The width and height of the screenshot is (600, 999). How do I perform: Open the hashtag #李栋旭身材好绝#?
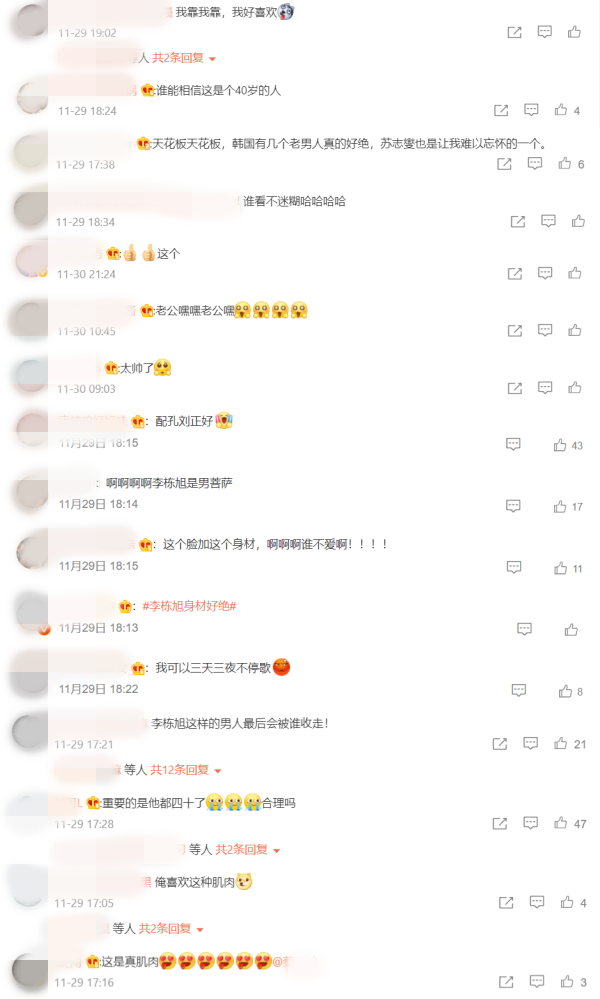tap(188, 606)
